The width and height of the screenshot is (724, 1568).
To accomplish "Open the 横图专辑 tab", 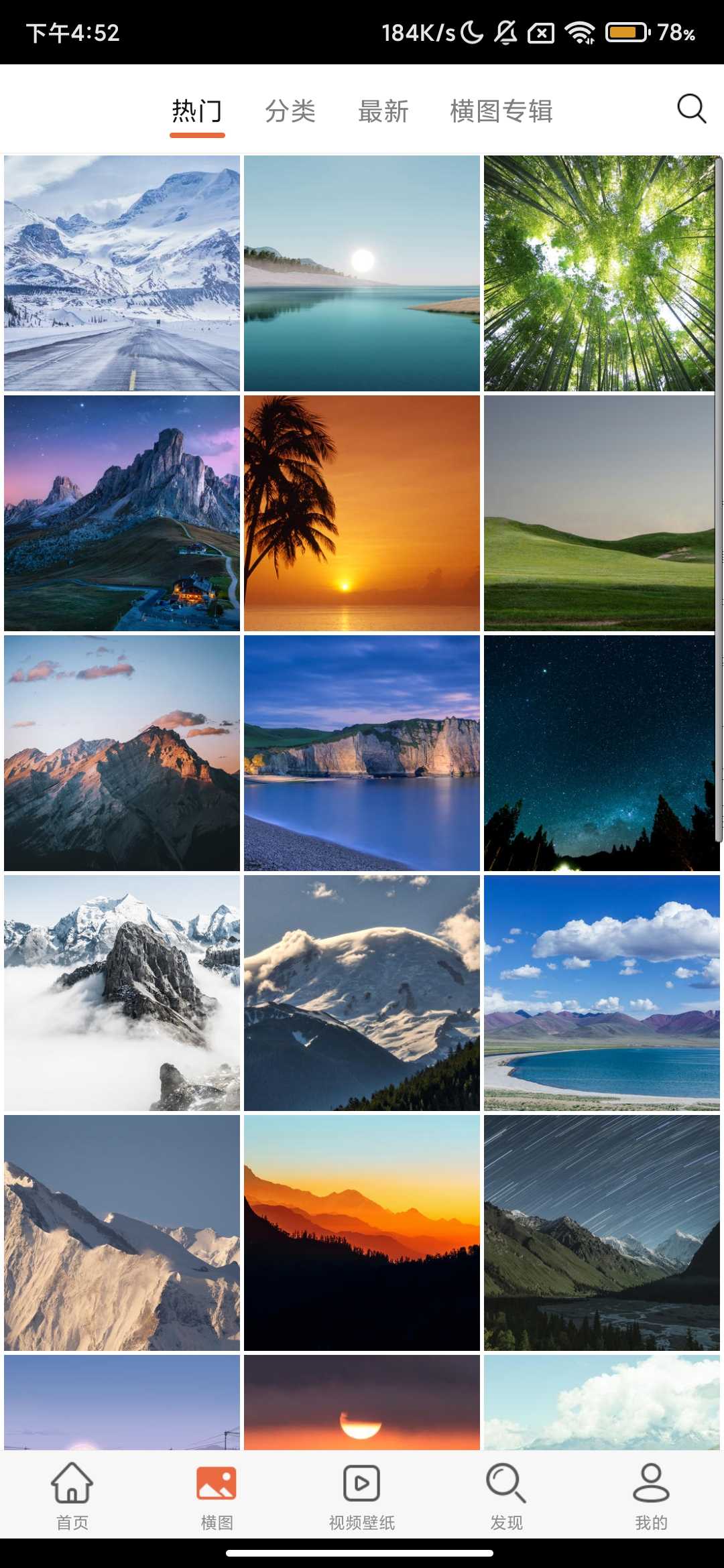I will pyautogui.click(x=501, y=111).
